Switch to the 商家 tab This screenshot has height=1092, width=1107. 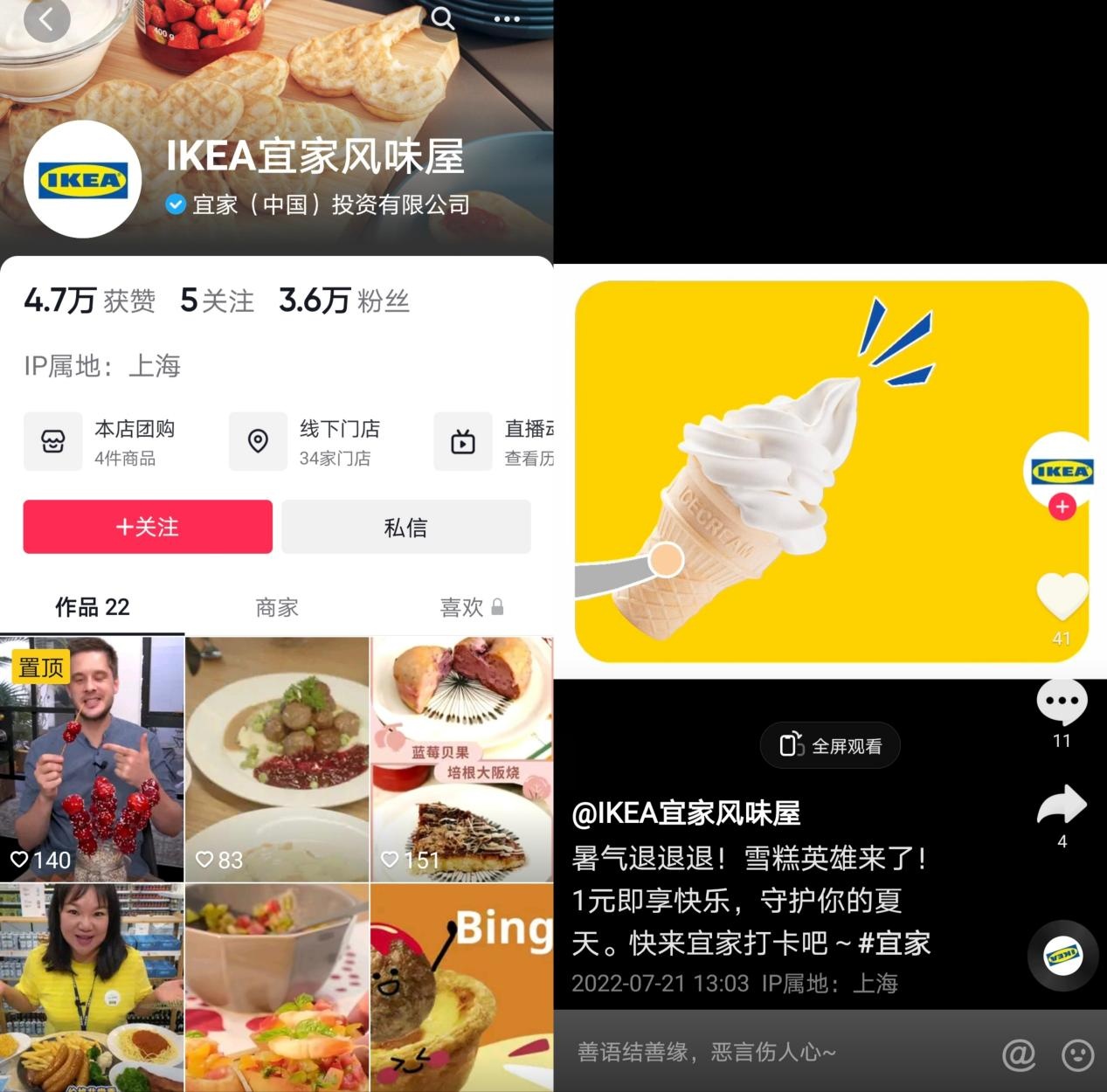(277, 607)
